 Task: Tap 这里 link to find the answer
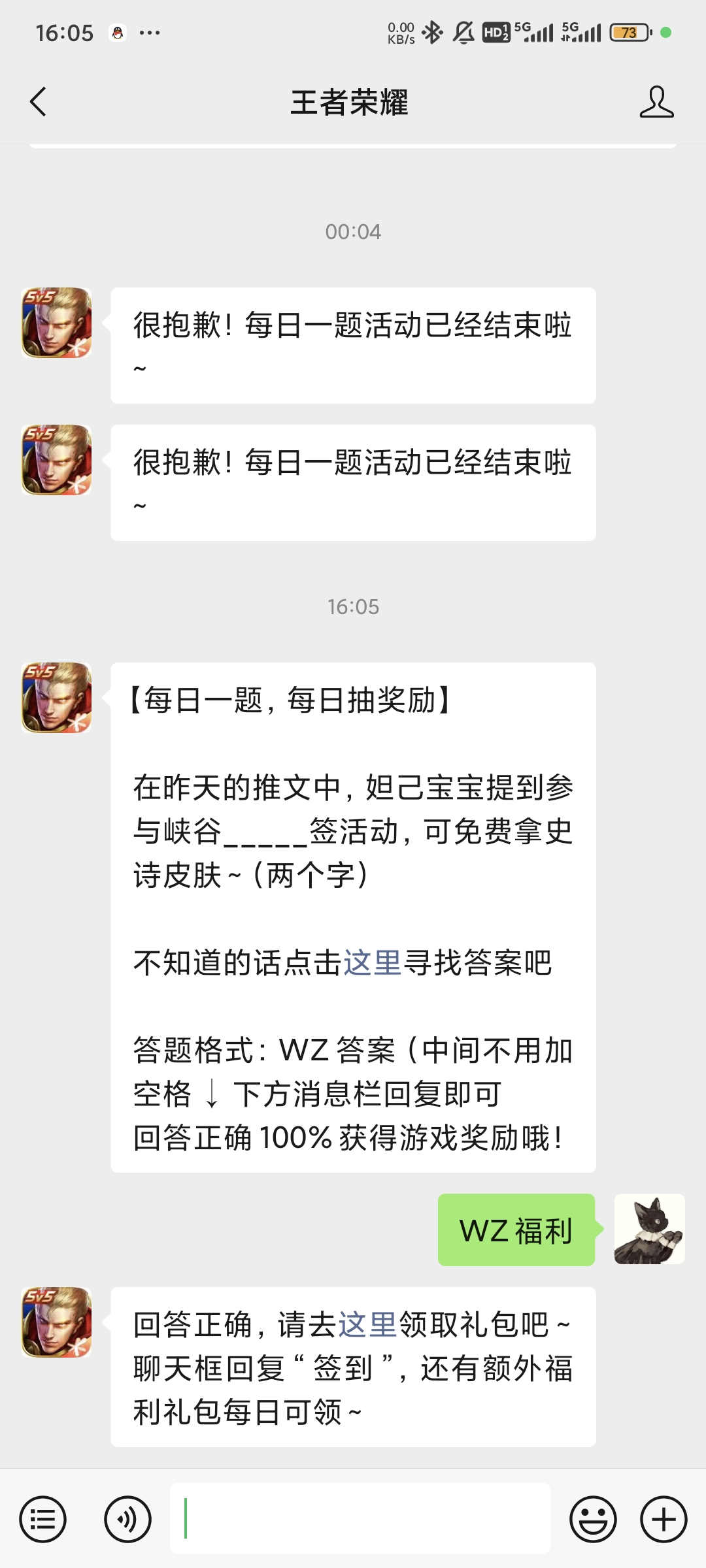coord(372,962)
